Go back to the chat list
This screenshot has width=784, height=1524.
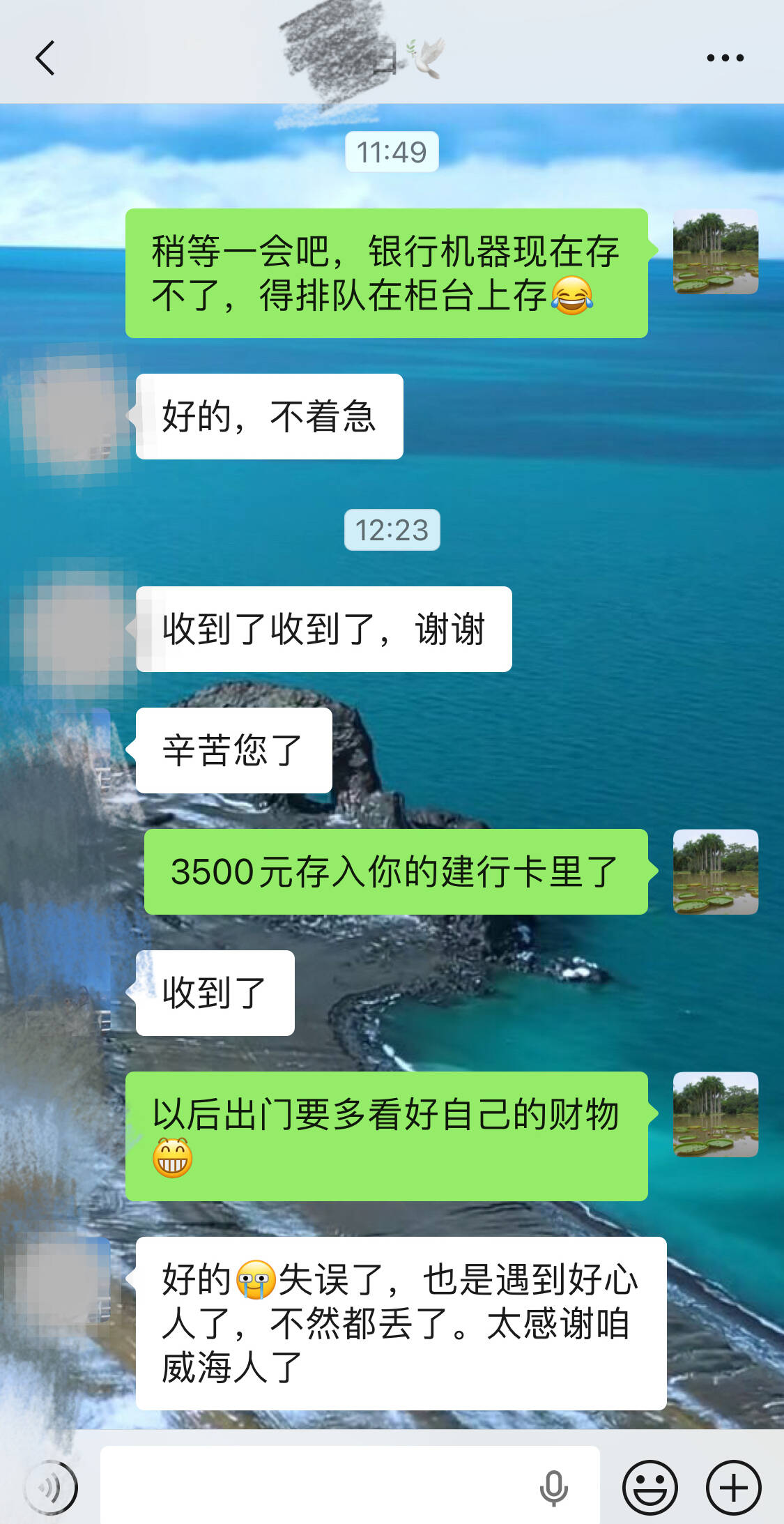[45, 58]
